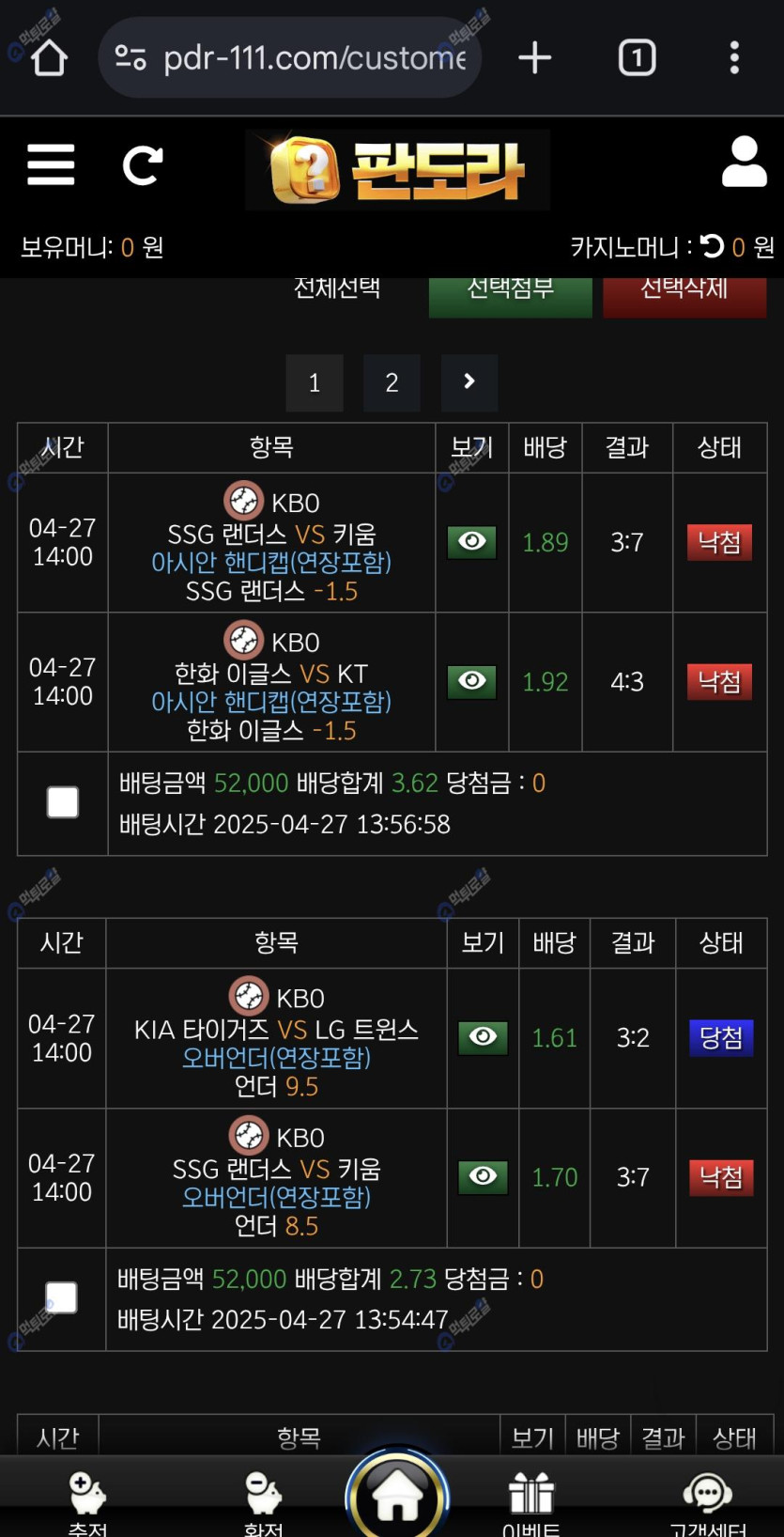This screenshot has width=784, height=1537.
Task: Check the box for the 13:56:58 bet slip
Action: (x=63, y=802)
